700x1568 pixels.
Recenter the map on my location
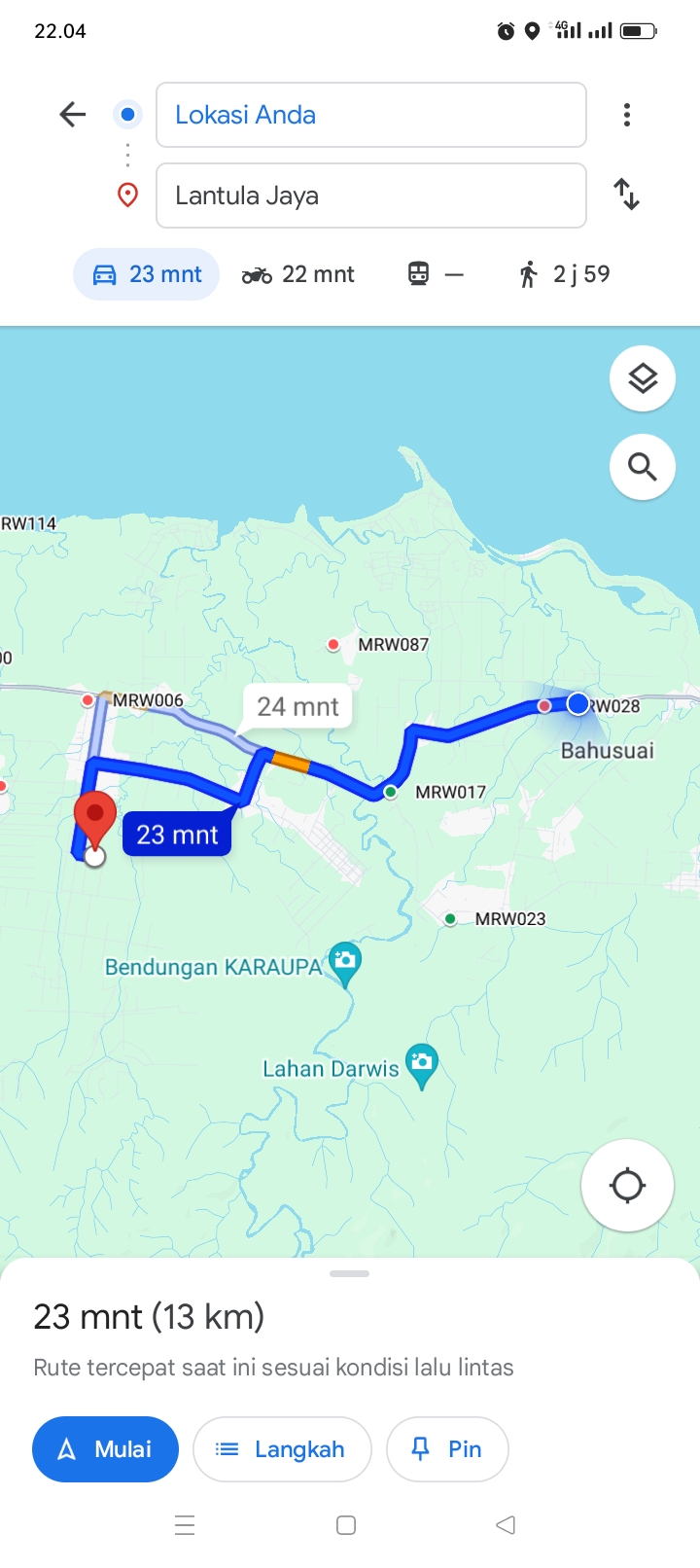(x=627, y=1186)
